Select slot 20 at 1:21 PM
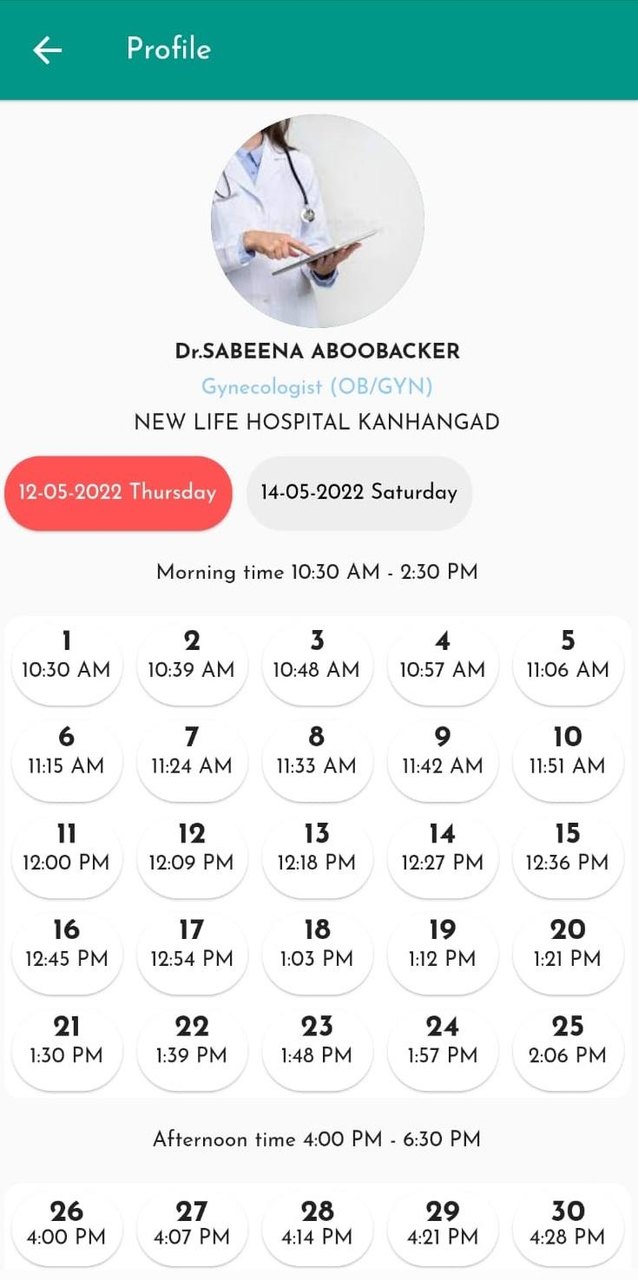Image resolution: width=638 pixels, height=1280 pixels. [567, 945]
